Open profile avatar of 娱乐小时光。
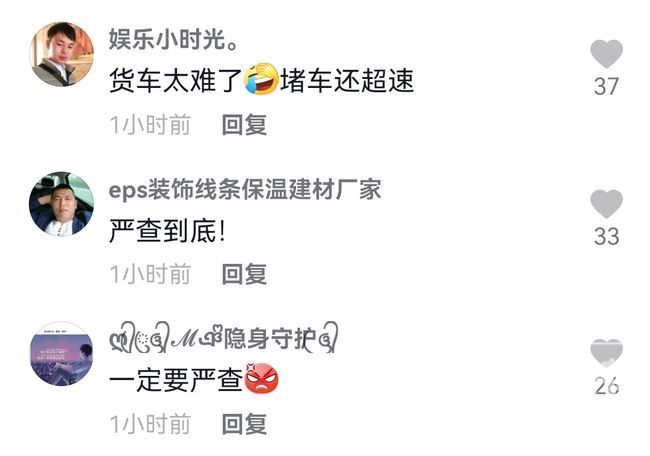The image size is (650, 456). coord(62,54)
